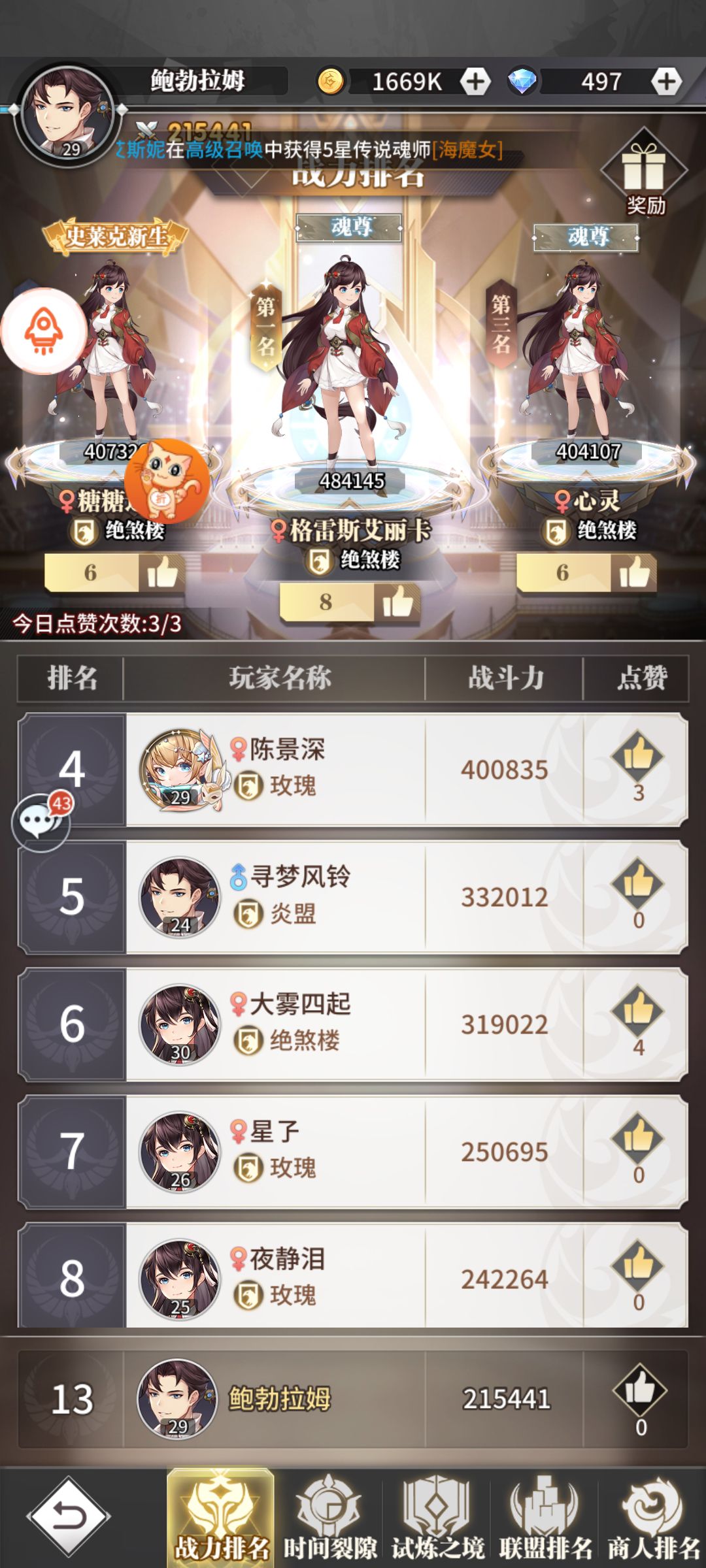This screenshot has width=706, height=1568.
Task: Open the chat bubble with 43 messages
Action: pos(41,822)
